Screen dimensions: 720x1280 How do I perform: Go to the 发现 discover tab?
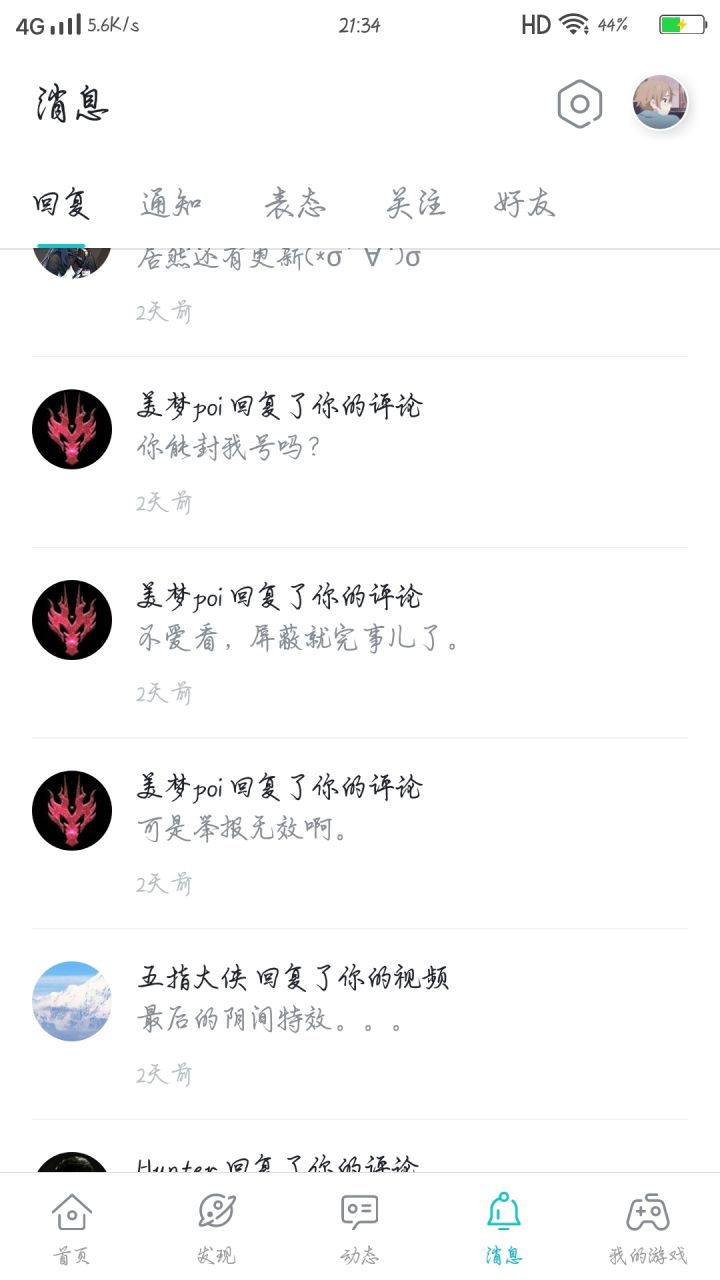tap(216, 1227)
